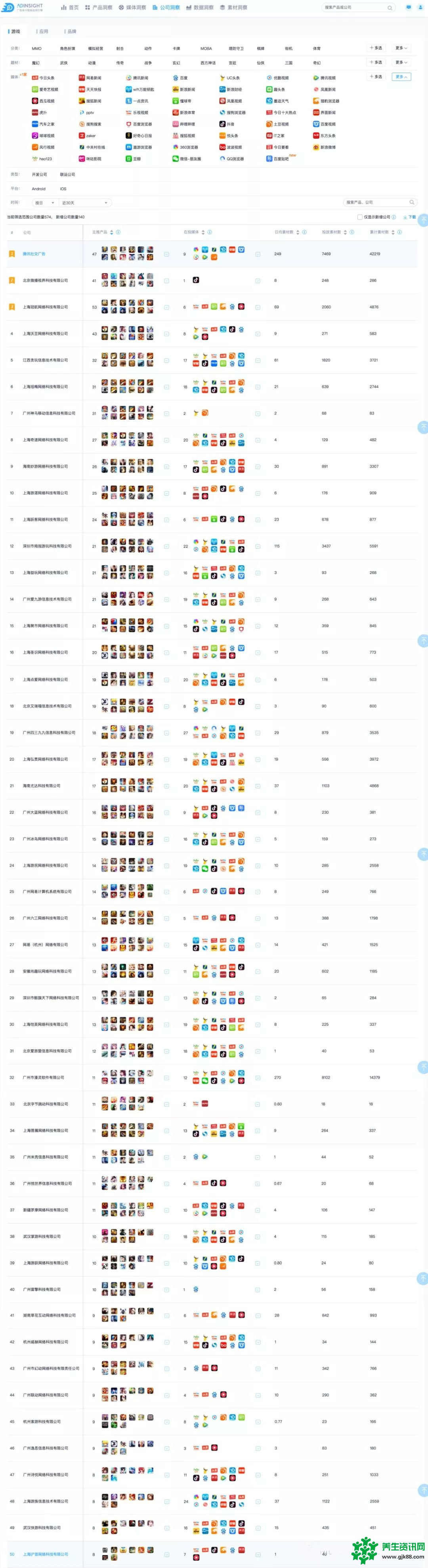Screen dimensions: 428x1568
Task: Open the 产品洞察 section
Action: (99, 8)
